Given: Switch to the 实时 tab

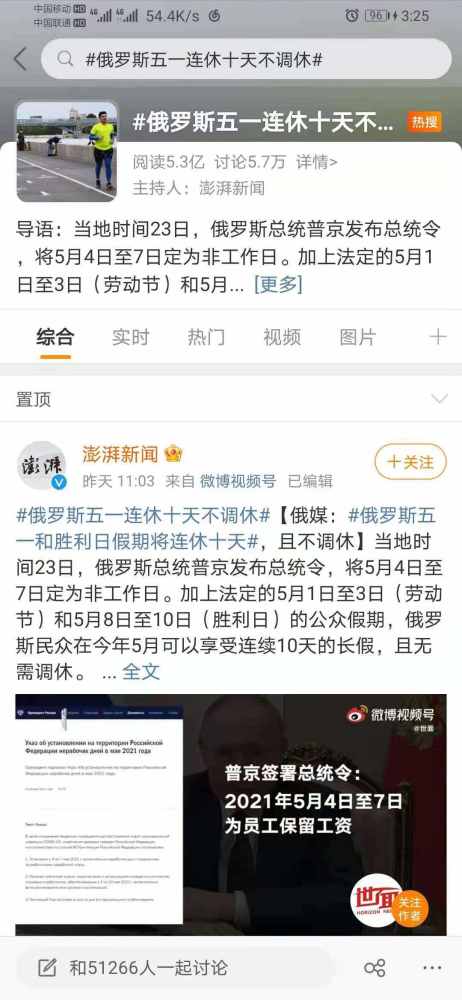Looking at the screenshot, I should click(130, 337).
